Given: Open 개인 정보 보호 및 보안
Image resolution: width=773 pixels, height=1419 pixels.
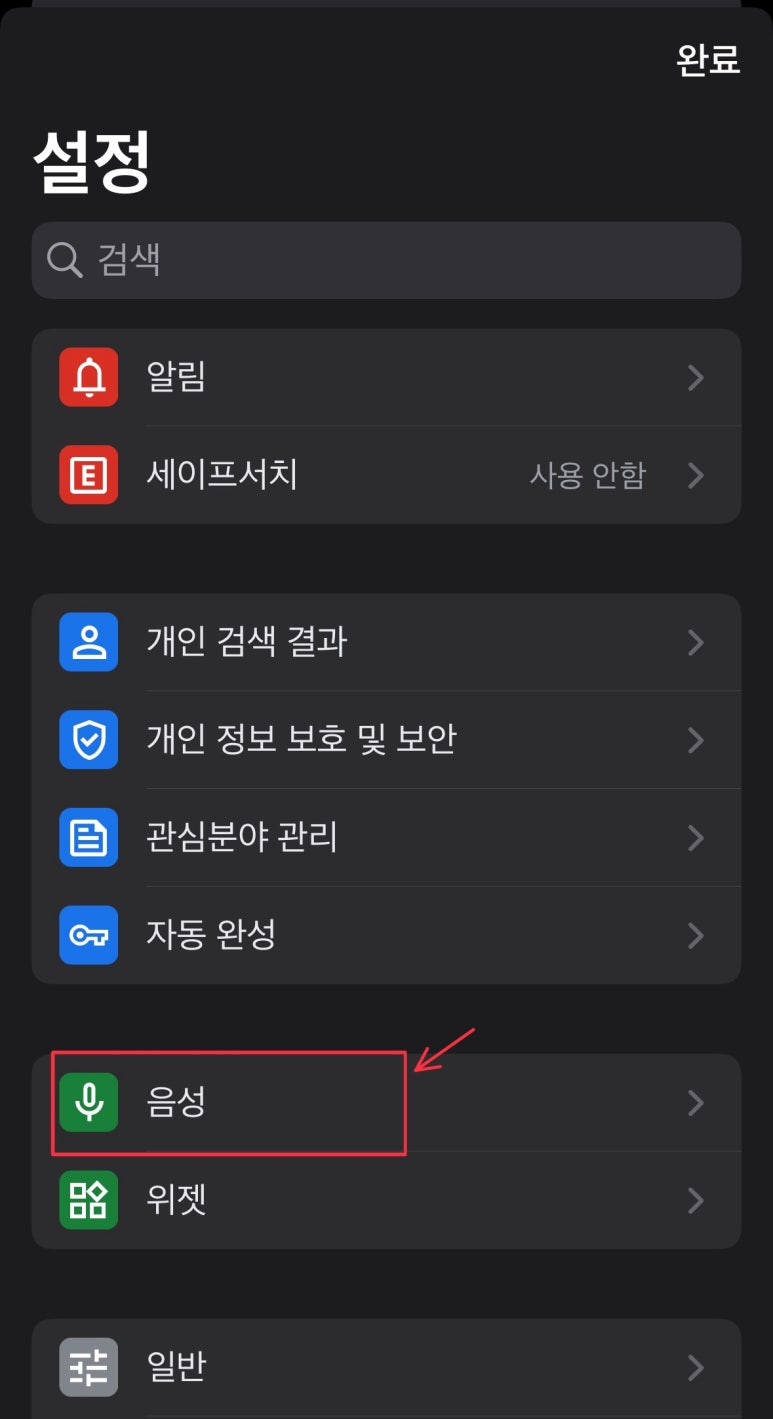Looking at the screenshot, I should (386, 740).
